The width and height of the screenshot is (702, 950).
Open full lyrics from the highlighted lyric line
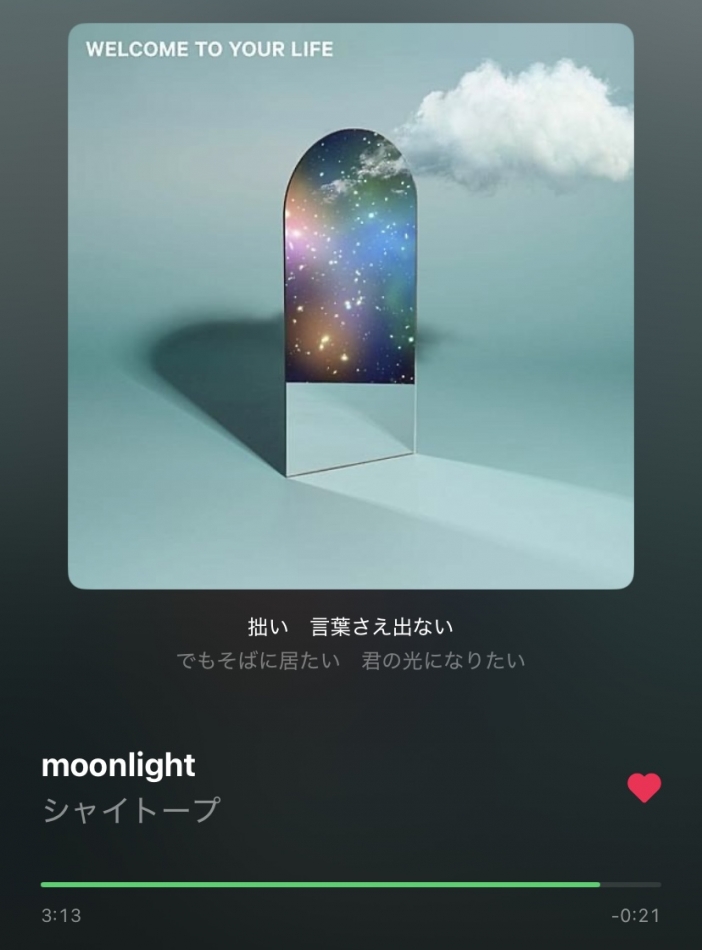[x=350, y=627]
